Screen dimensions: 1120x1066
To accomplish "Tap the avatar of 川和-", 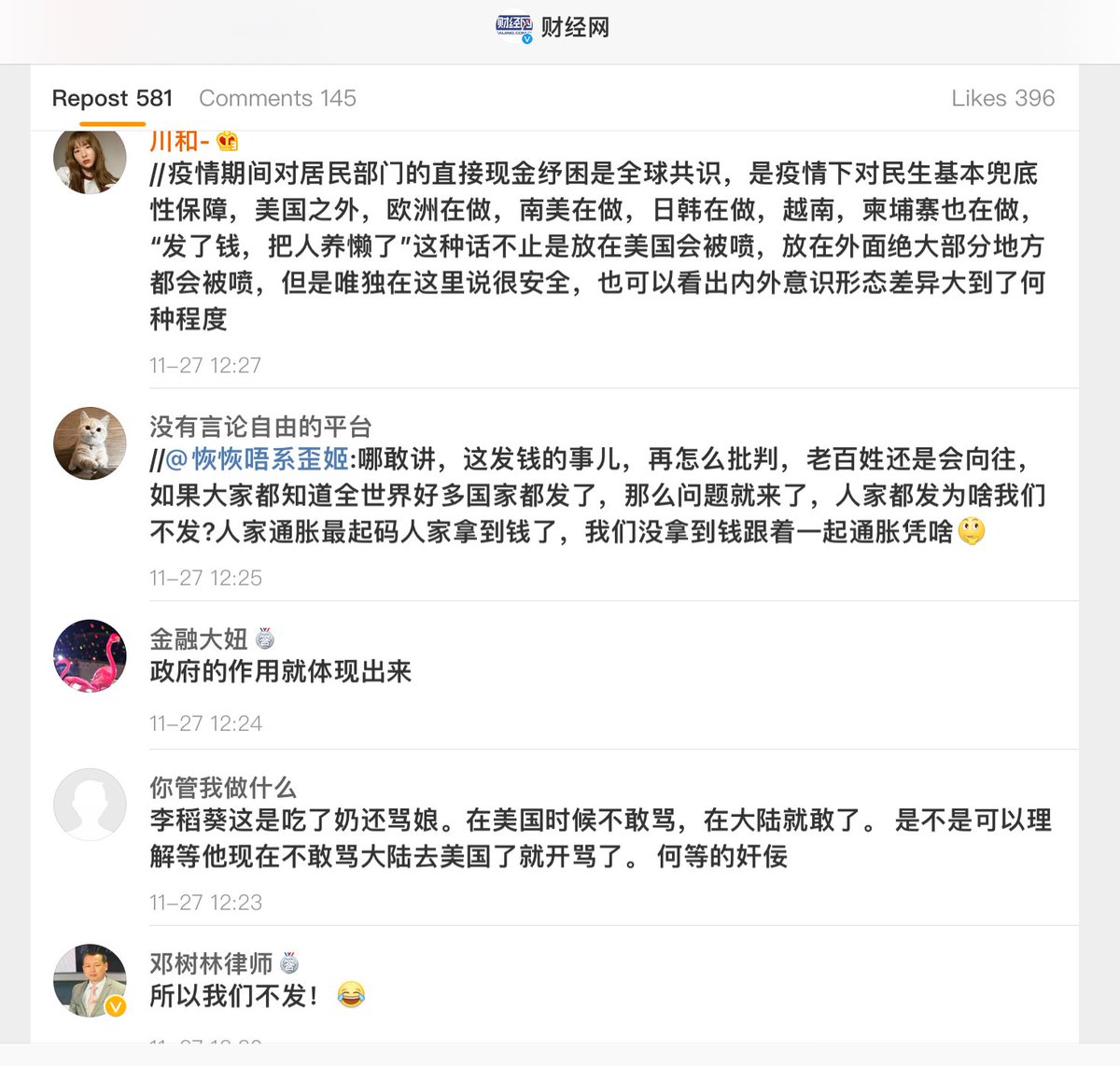I will tap(90, 159).
